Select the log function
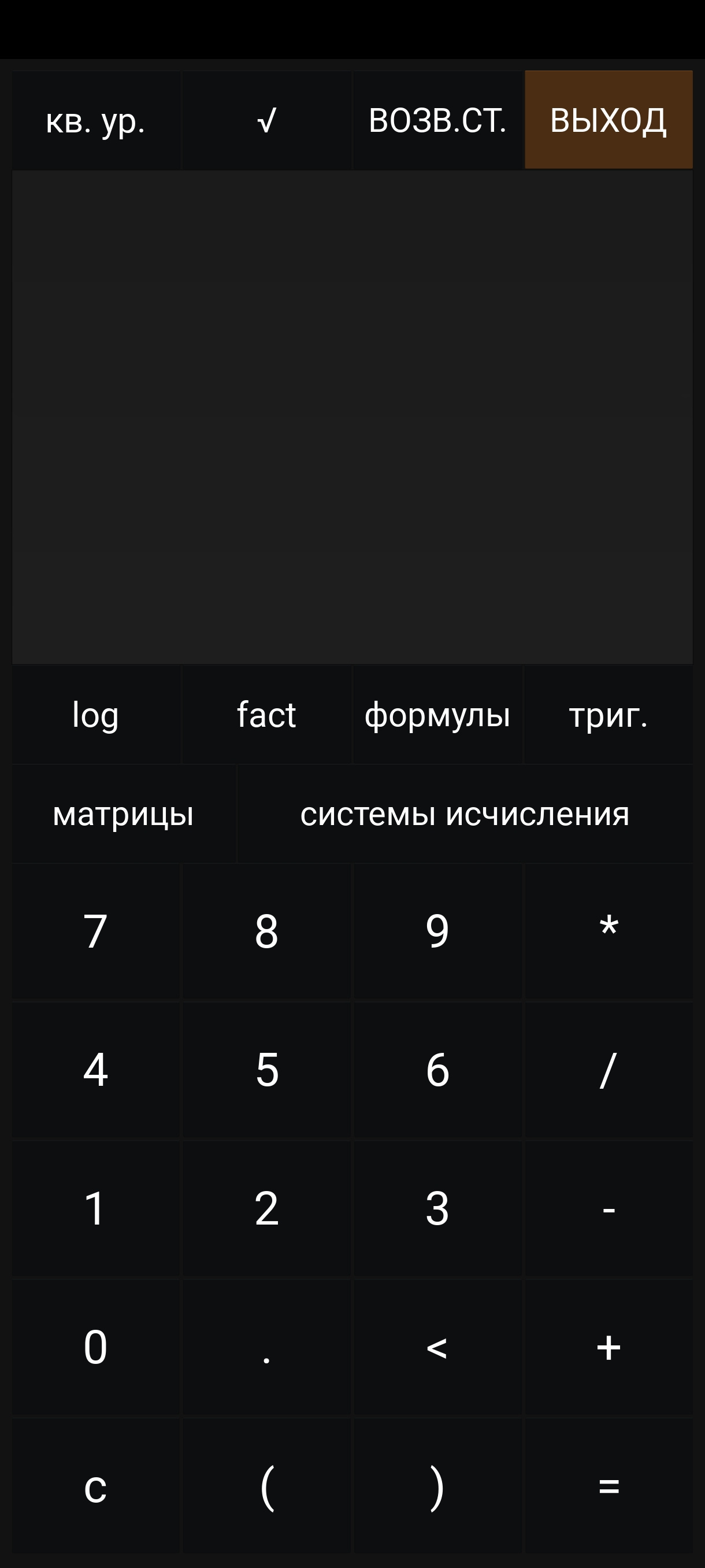This screenshot has width=705, height=1568. 95,715
